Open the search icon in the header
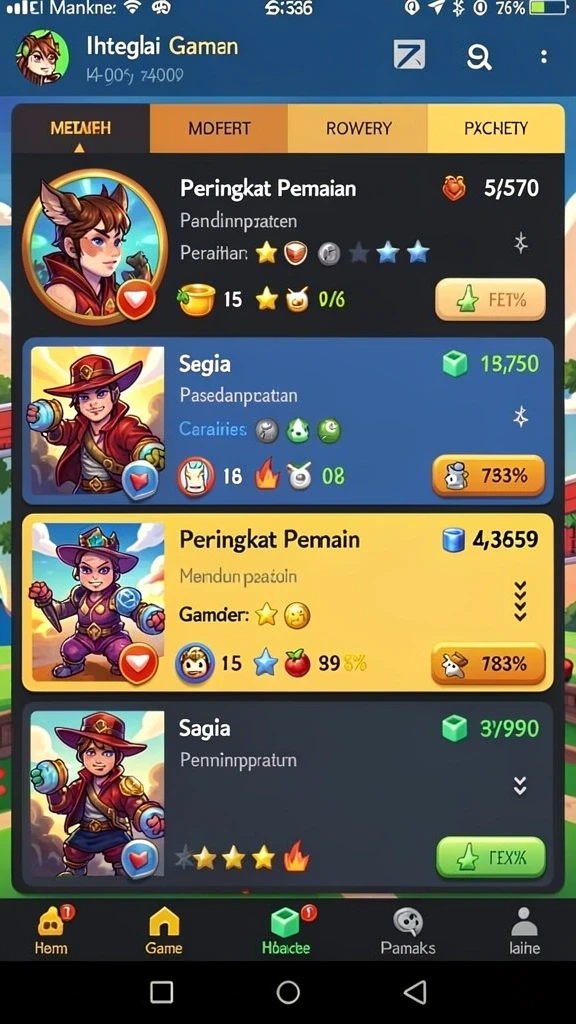The height and width of the screenshot is (1024, 576). [479, 57]
